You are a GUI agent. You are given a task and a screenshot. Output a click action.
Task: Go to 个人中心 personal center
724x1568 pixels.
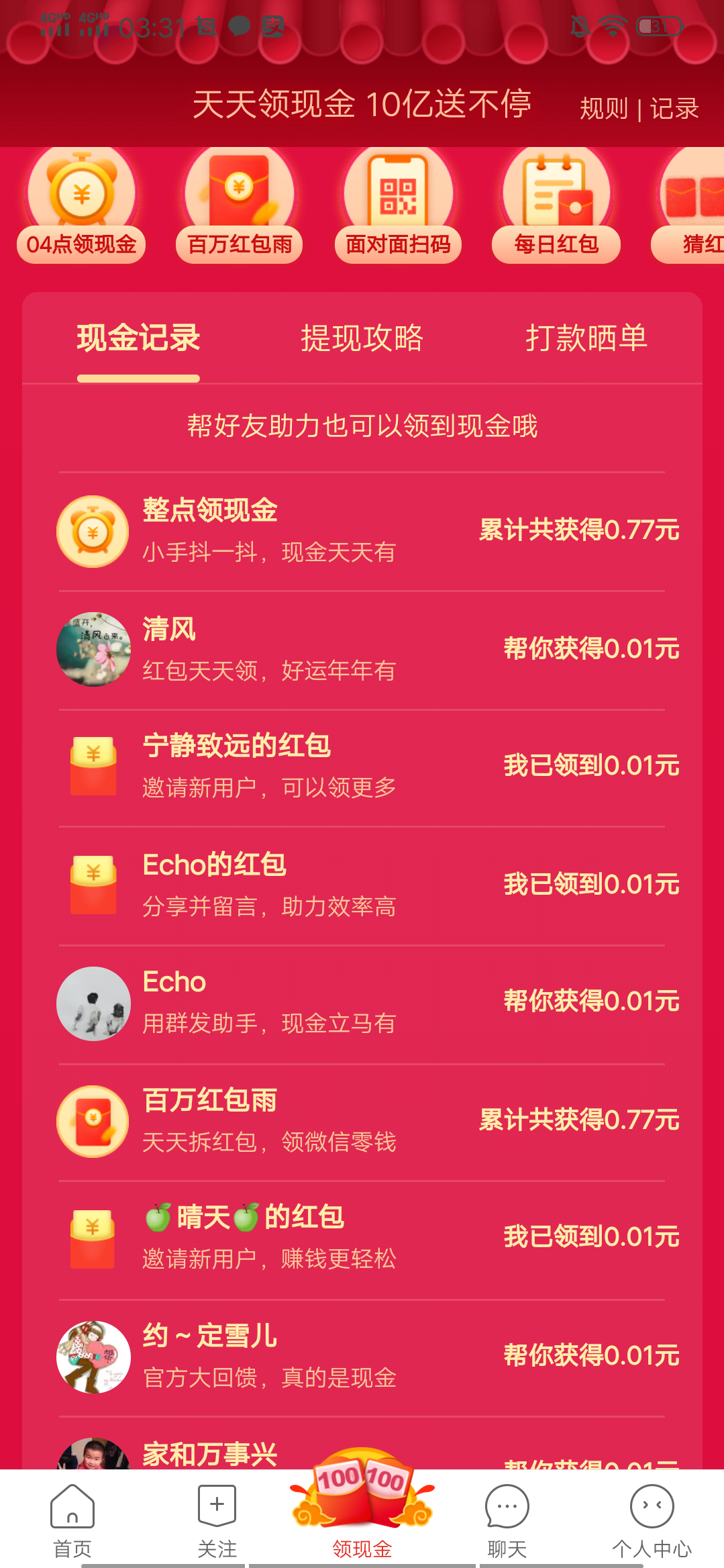pyautogui.click(x=652, y=1521)
